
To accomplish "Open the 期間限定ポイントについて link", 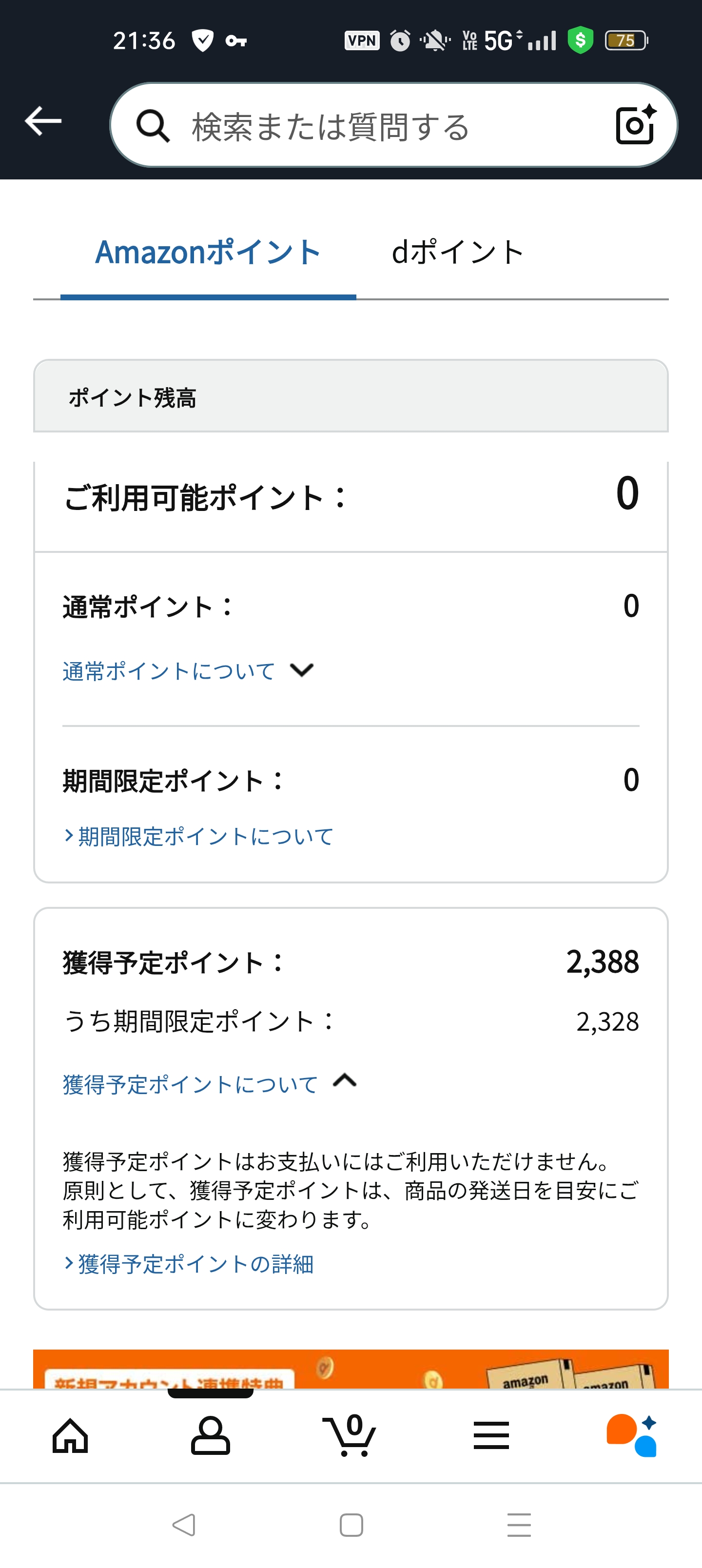I will coord(199,836).
